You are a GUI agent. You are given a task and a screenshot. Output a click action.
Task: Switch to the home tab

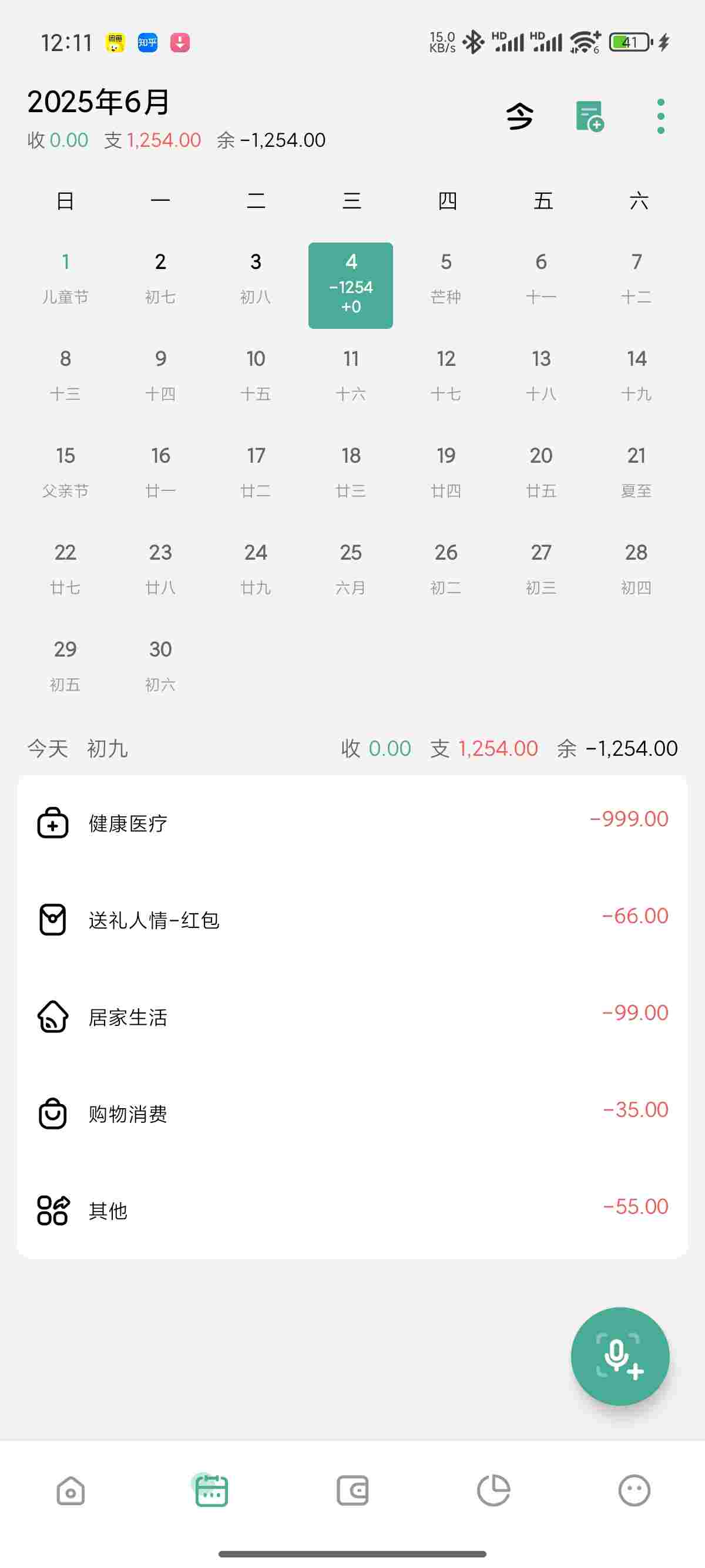[70, 1490]
